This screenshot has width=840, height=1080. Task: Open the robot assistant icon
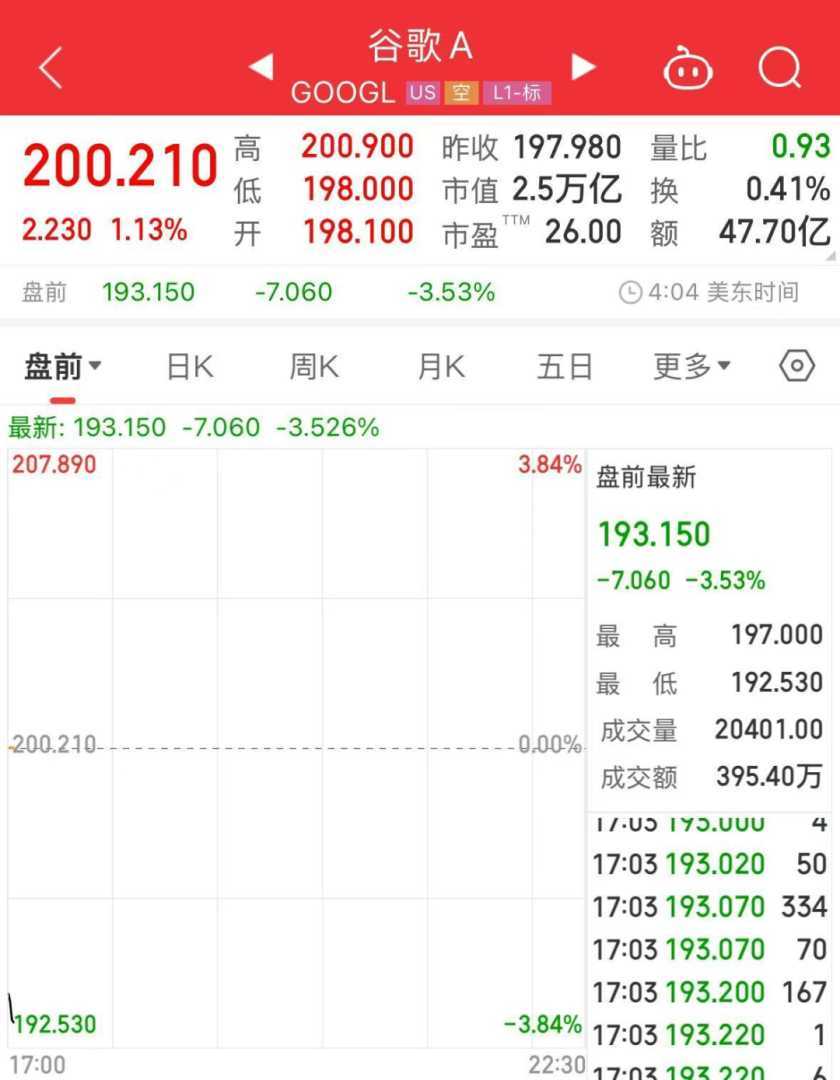pos(688,69)
